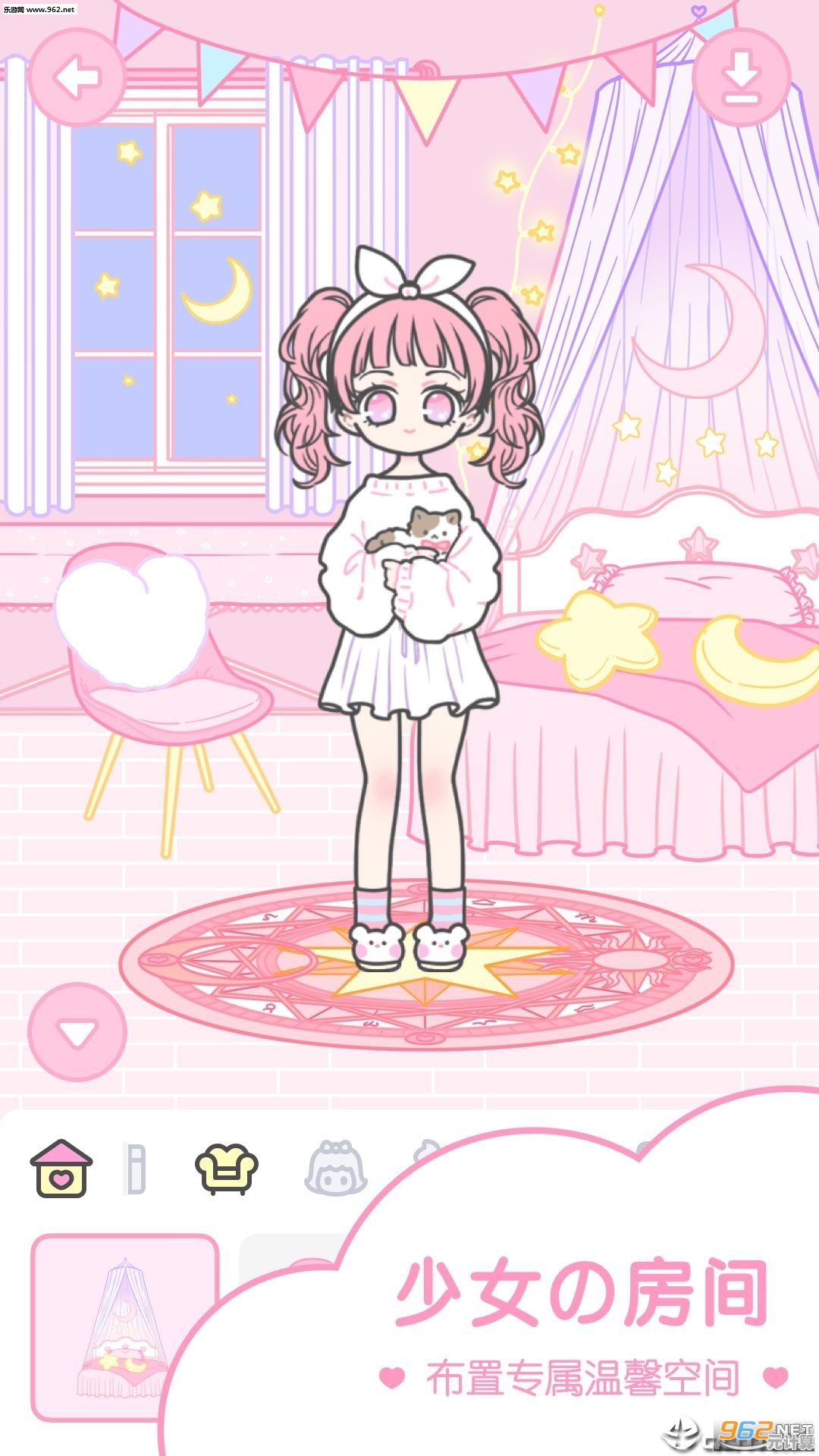Screen dimensions: 819x1456
Task: Collapse the item panel with triangle button
Action: click(77, 1032)
